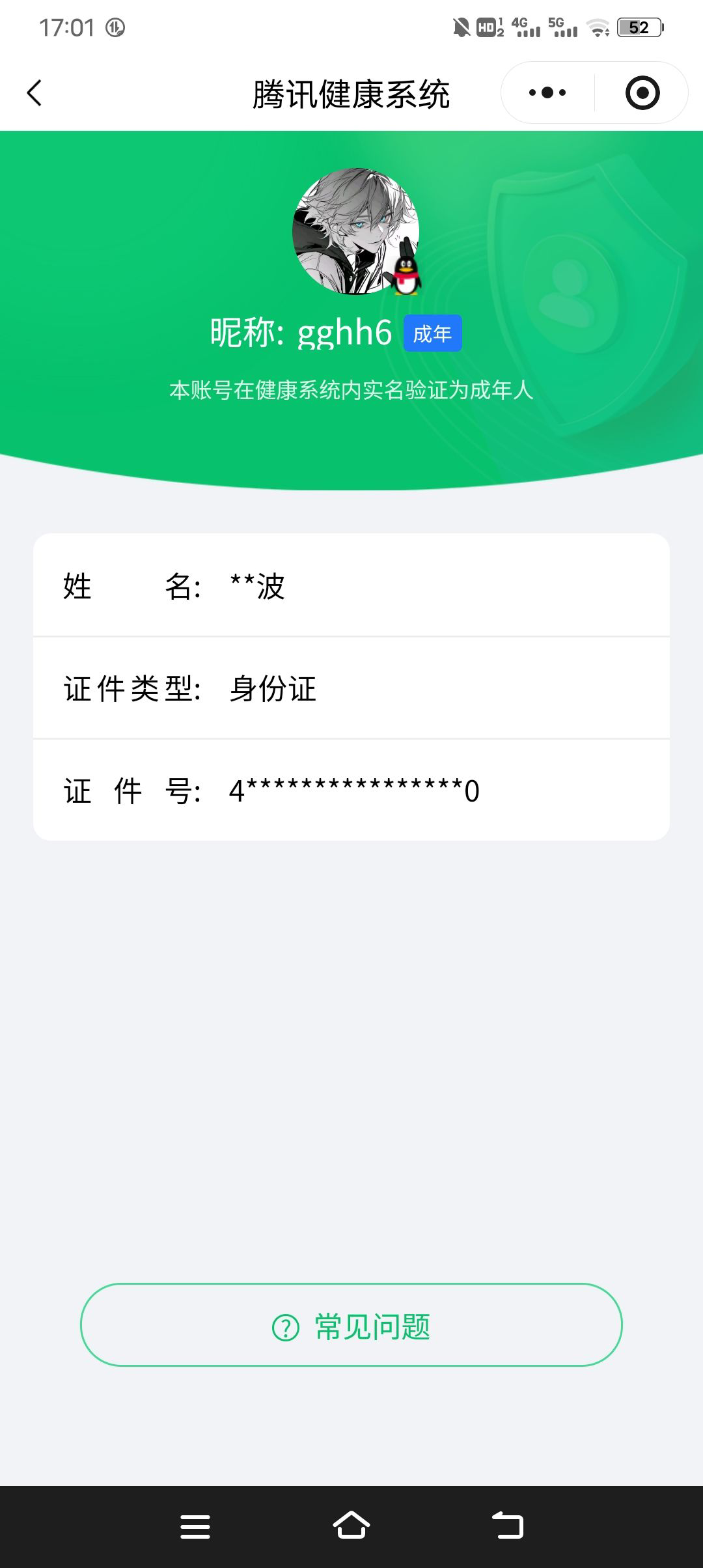Click the HD icon in status bar

pyautogui.click(x=488, y=26)
